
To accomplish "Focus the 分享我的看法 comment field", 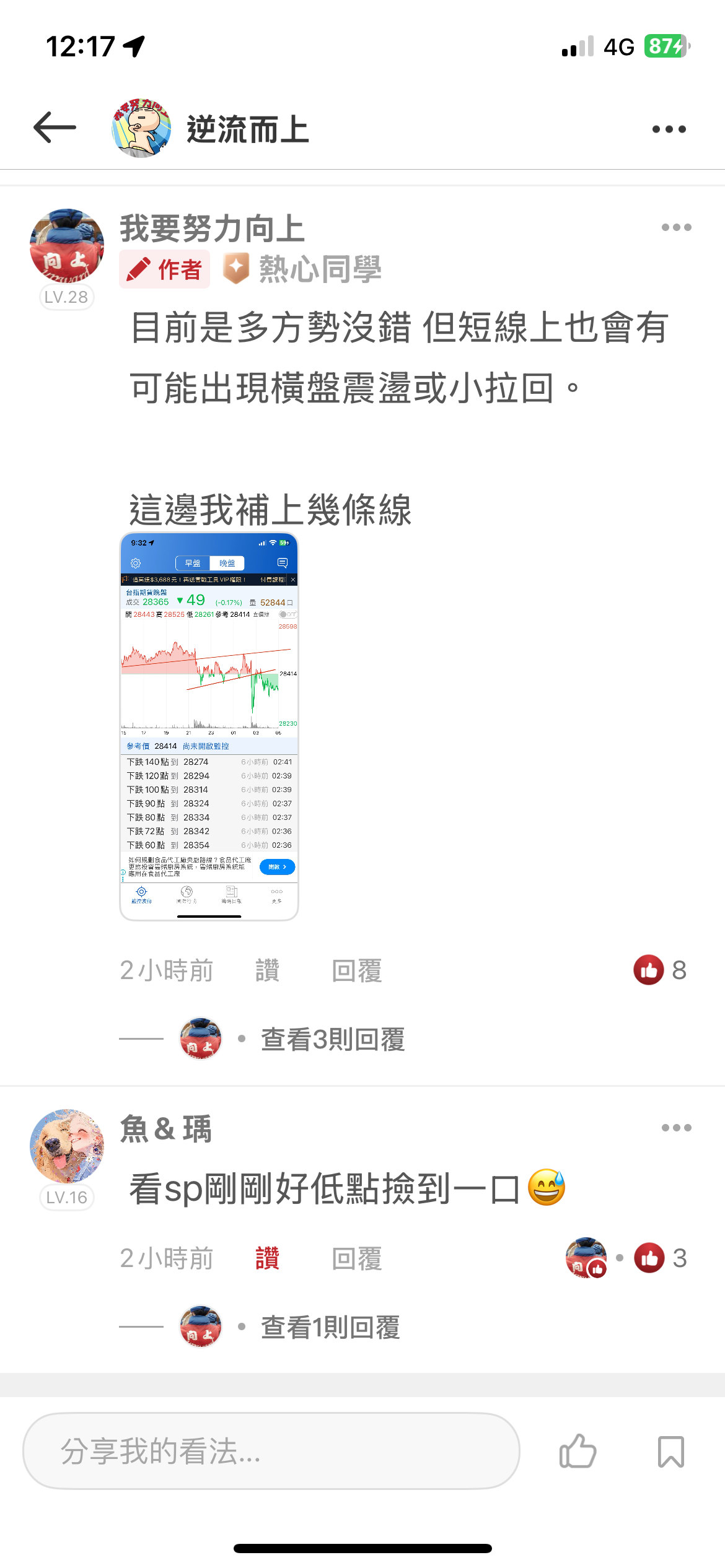I will (x=271, y=1451).
